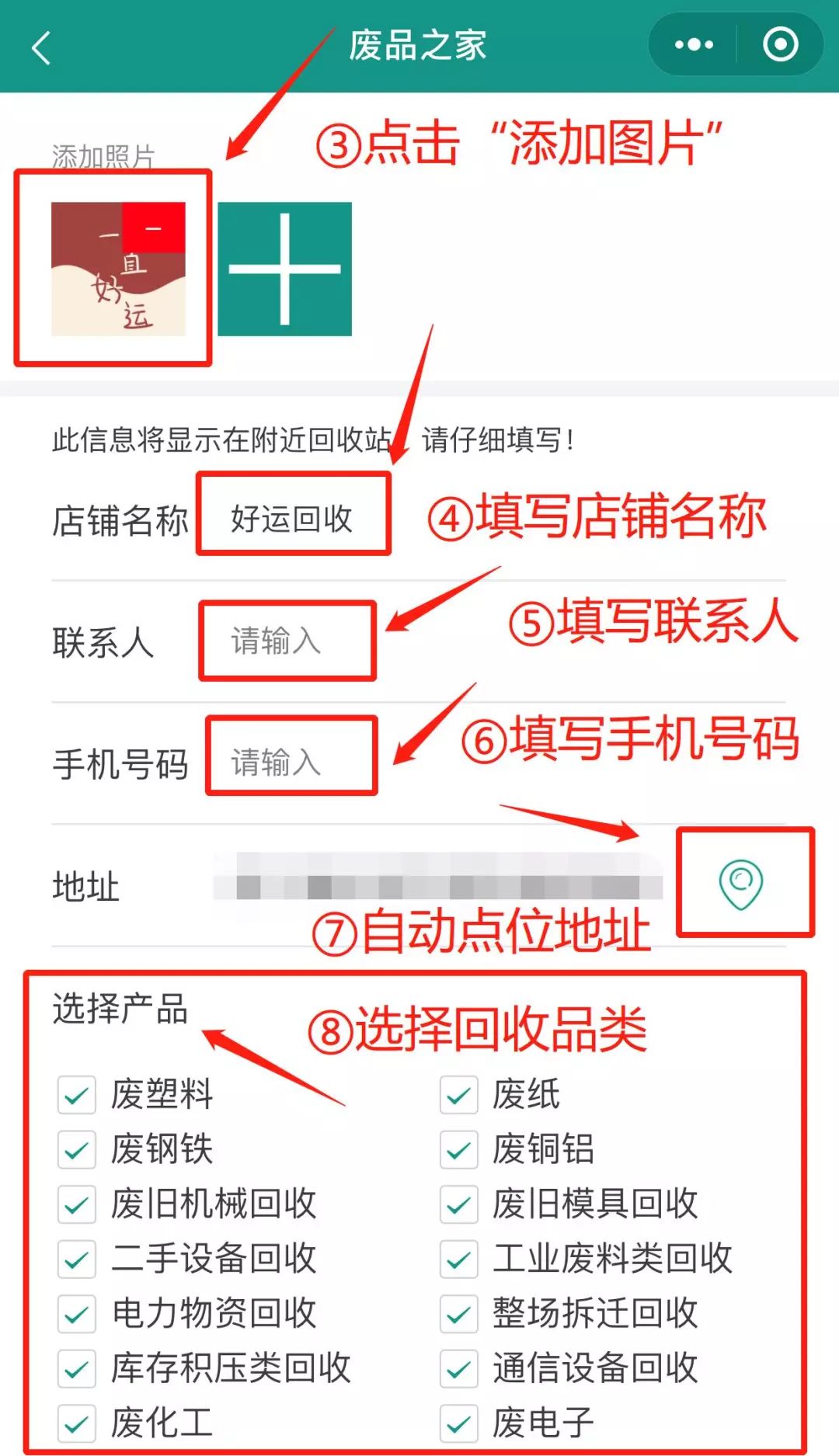Click the plus icon to add another photo
The width and height of the screenshot is (839, 1456).
(x=287, y=269)
